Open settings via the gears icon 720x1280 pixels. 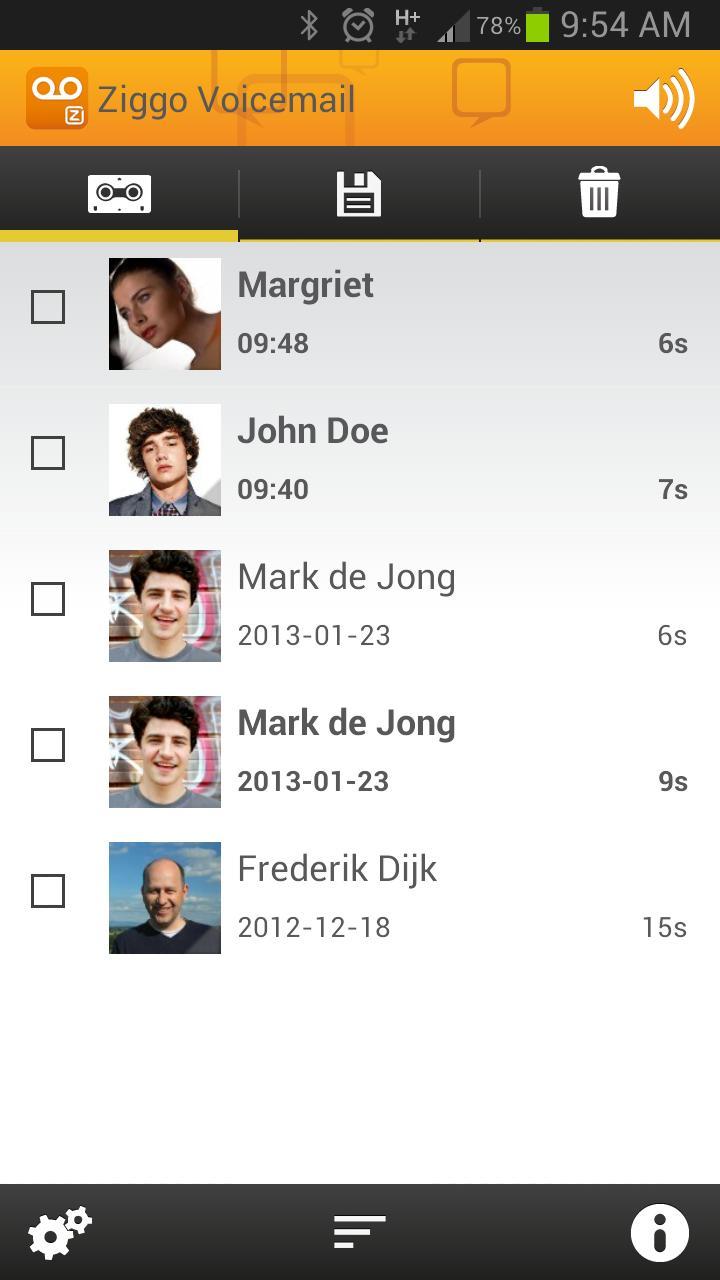click(x=60, y=1232)
